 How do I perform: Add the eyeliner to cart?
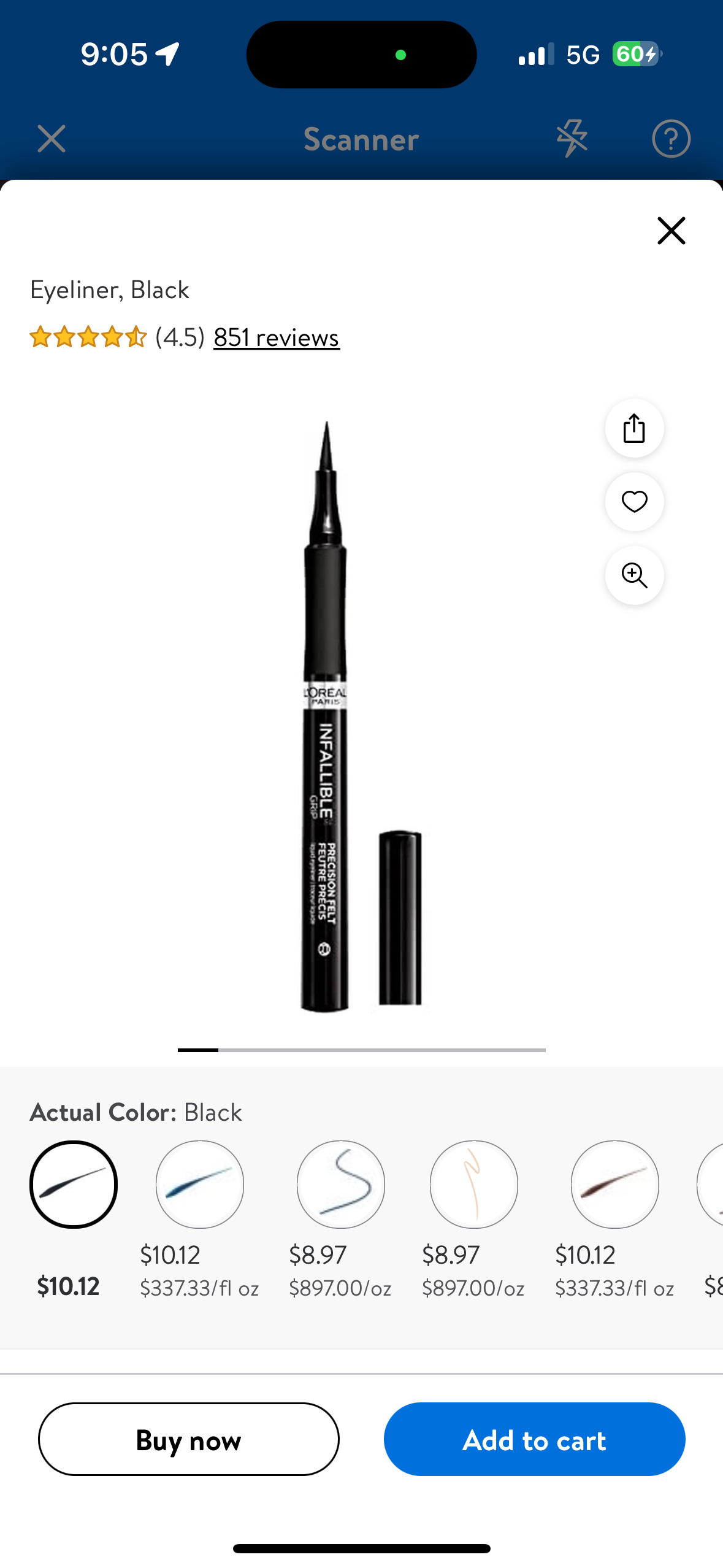pyautogui.click(x=534, y=1439)
